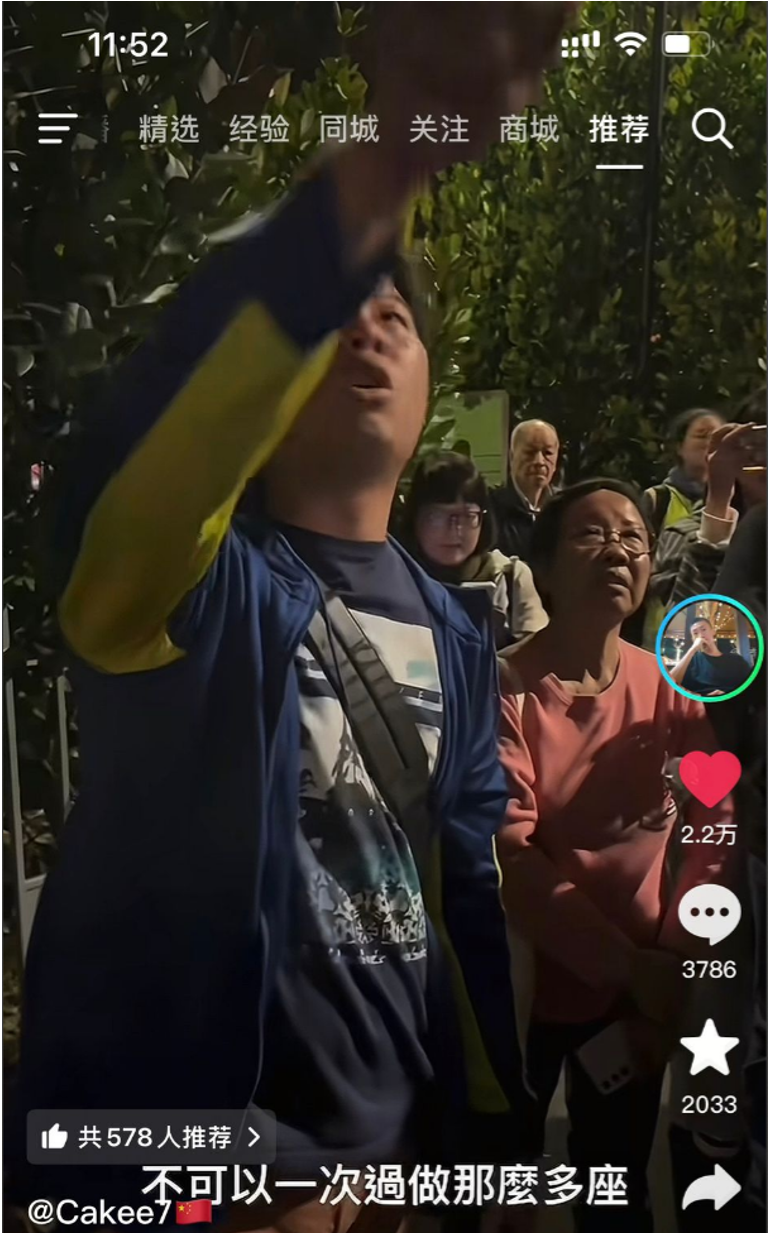Like this video with the heart
The image size is (768, 1233).
(x=709, y=778)
